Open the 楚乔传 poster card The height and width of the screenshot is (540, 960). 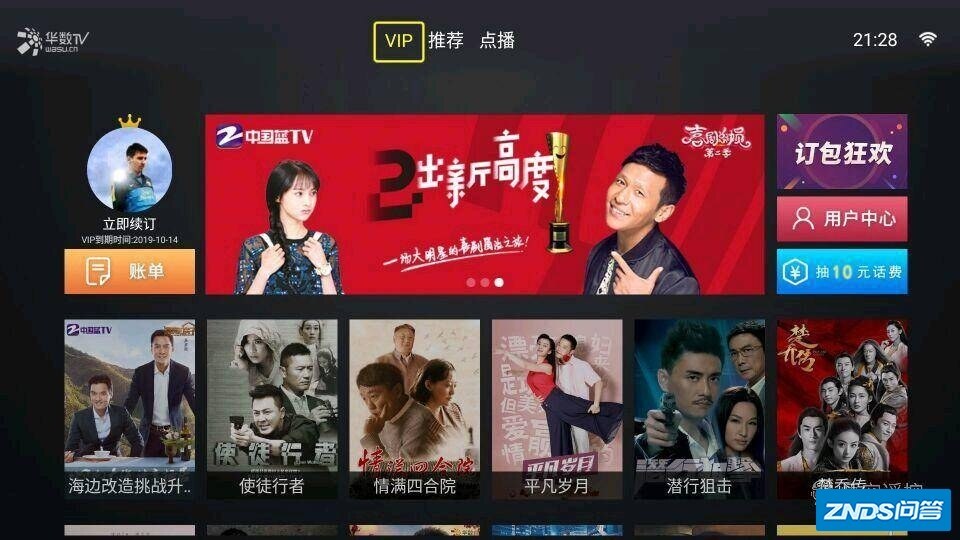[842, 400]
